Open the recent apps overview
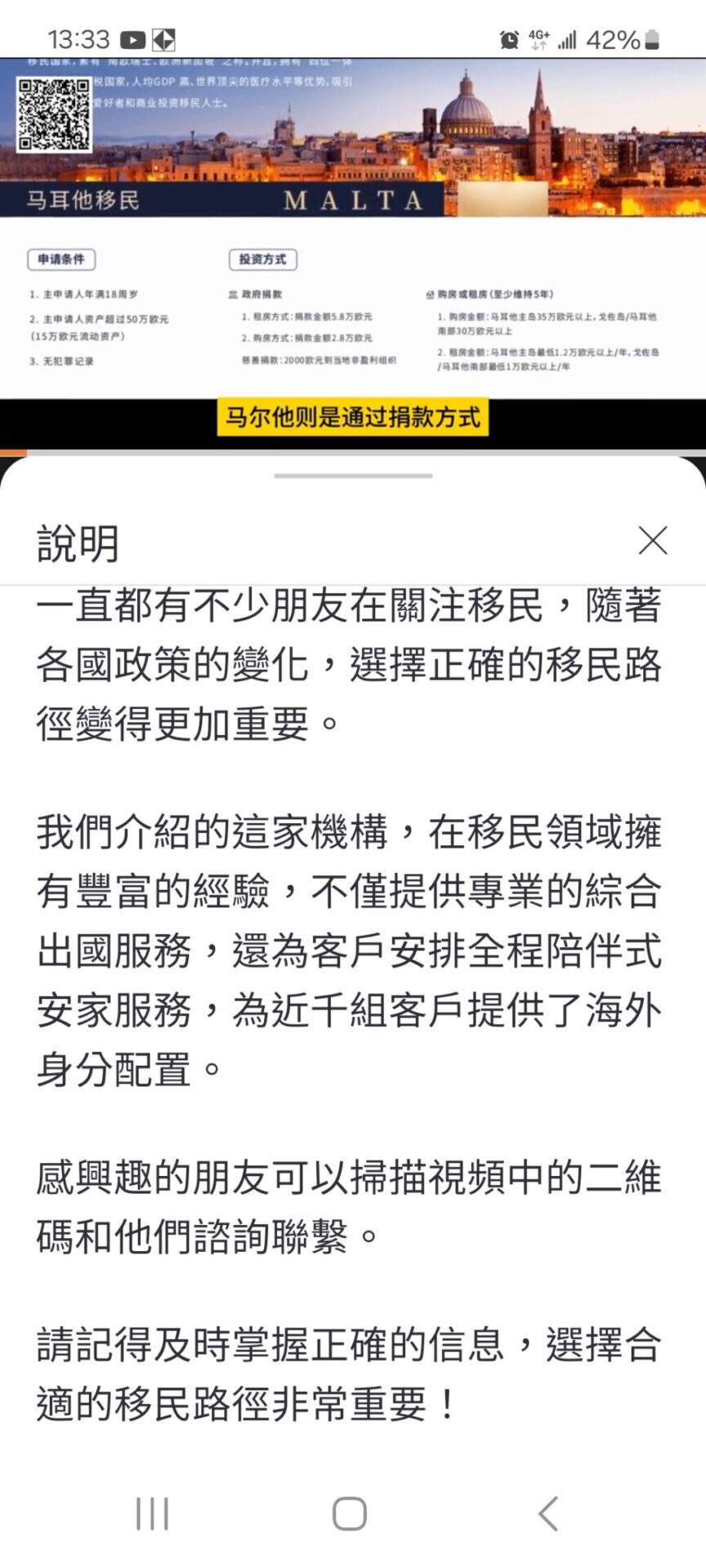Viewport: 706px width, 1568px height. coord(153,1513)
